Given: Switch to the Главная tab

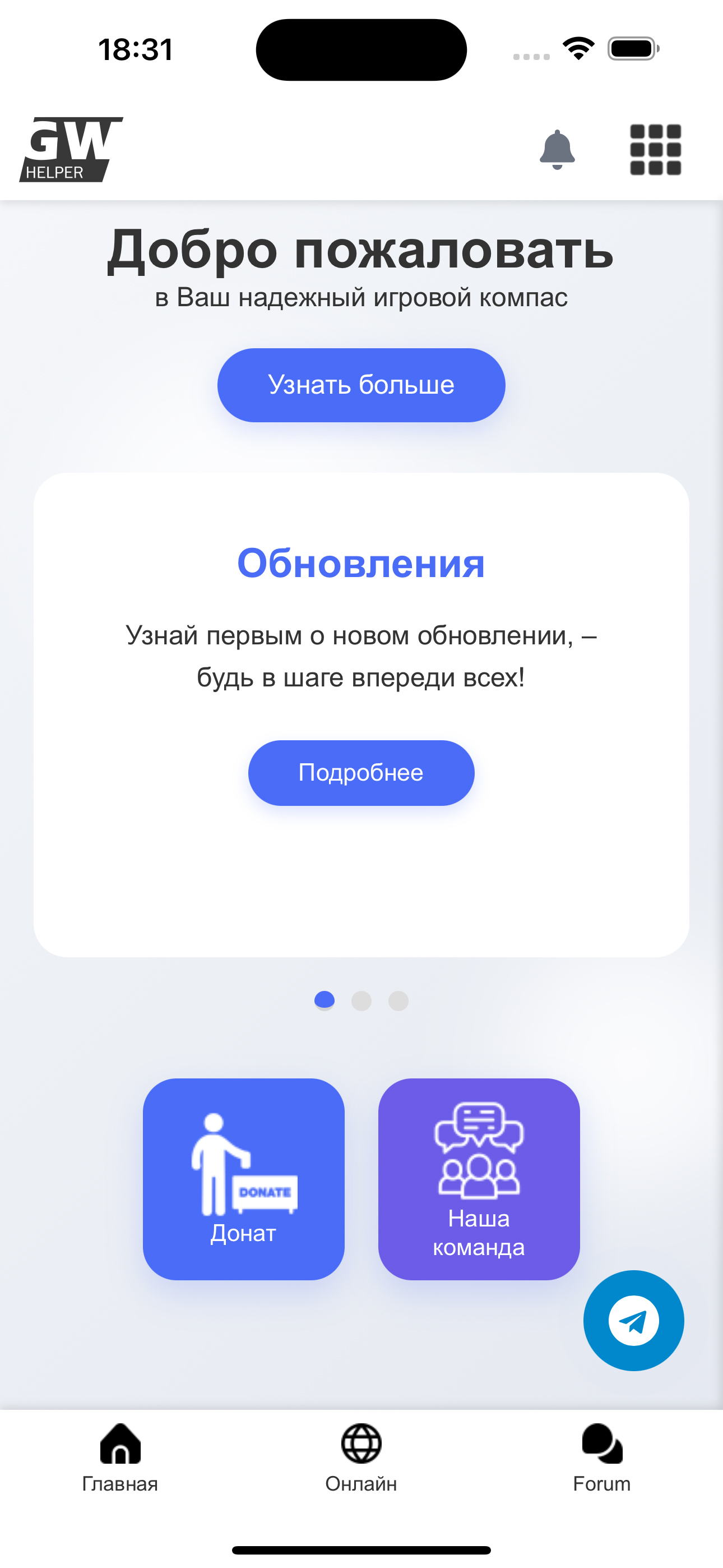Looking at the screenshot, I should [x=120, y=1459].
